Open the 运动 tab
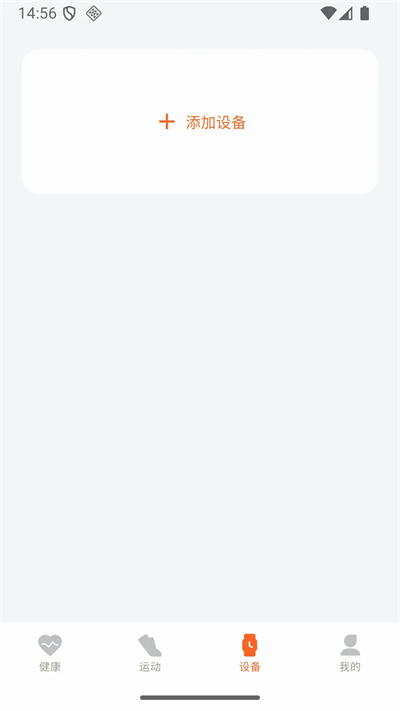Viewport: 400px width, 711px height. point(150,653)
